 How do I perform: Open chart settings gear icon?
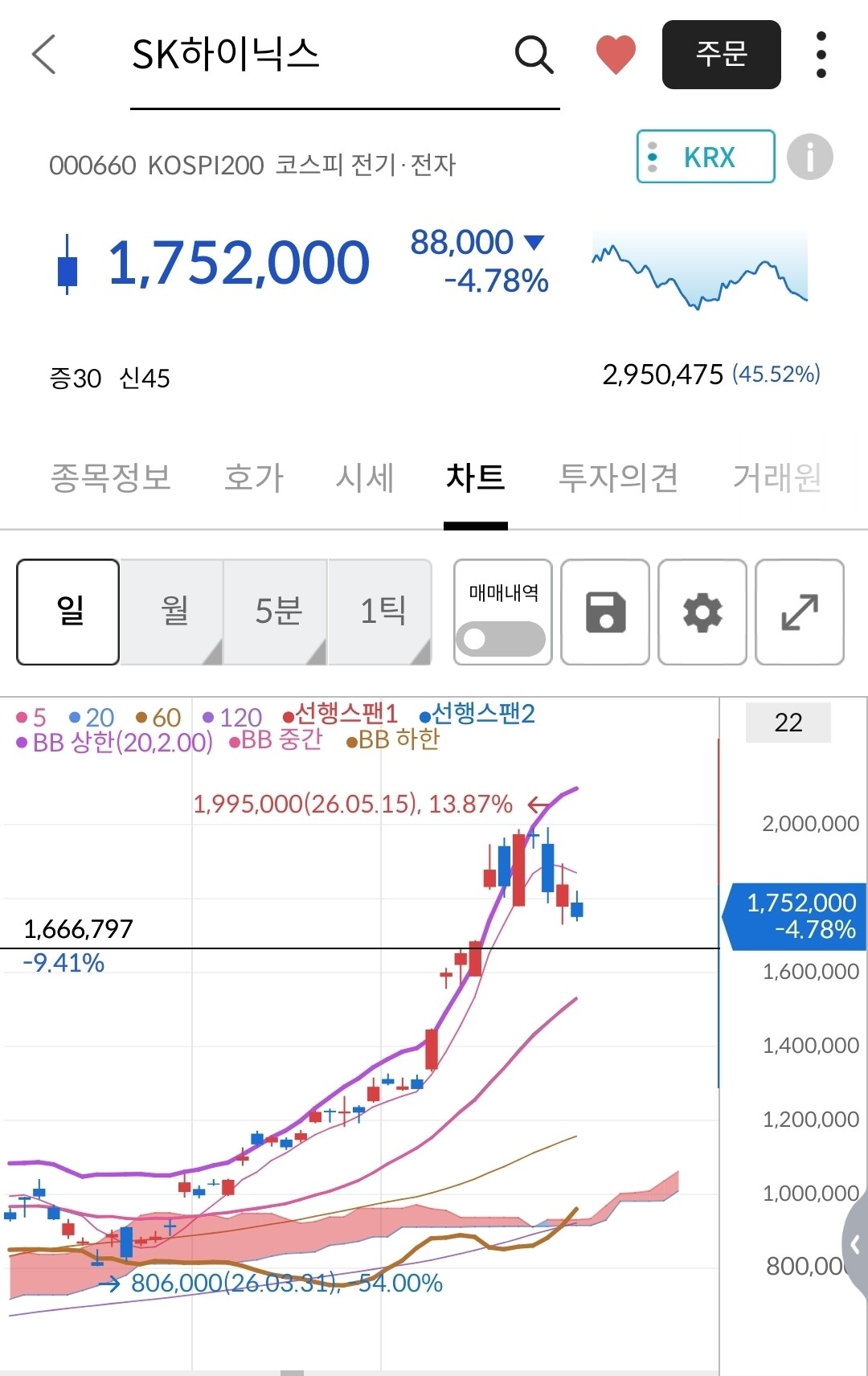pos(702,612)
